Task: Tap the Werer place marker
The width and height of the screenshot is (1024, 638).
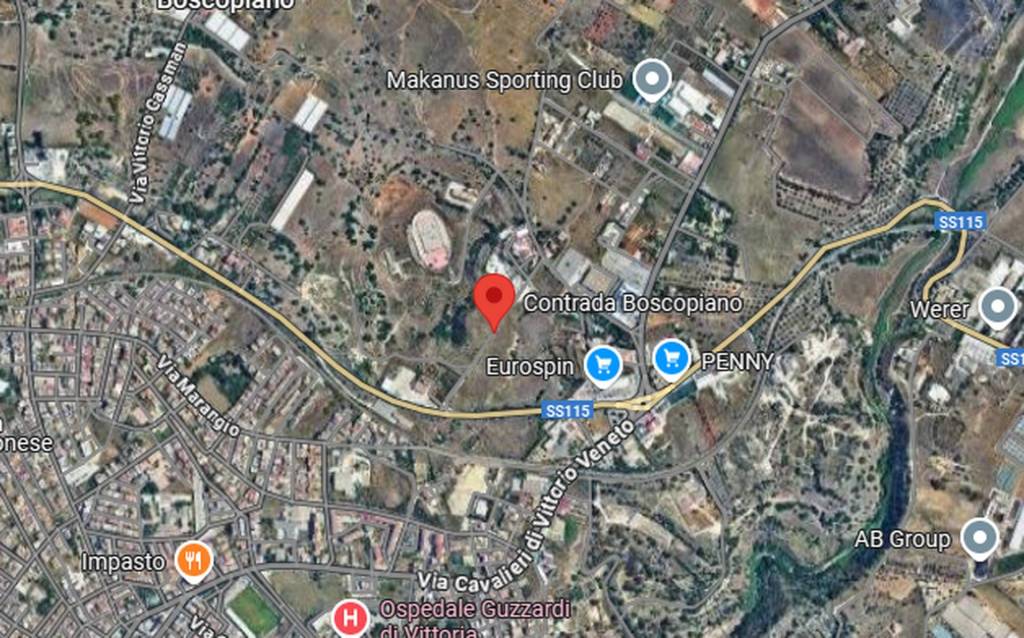Action: click(996, 307)
